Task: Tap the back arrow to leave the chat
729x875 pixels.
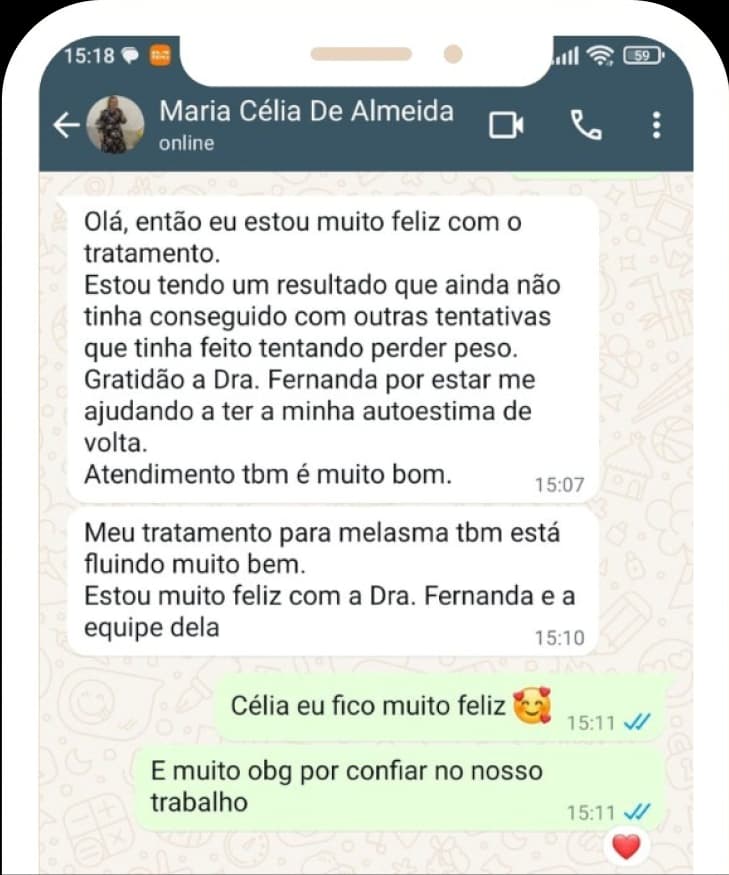Action: (x=65, y=124)
